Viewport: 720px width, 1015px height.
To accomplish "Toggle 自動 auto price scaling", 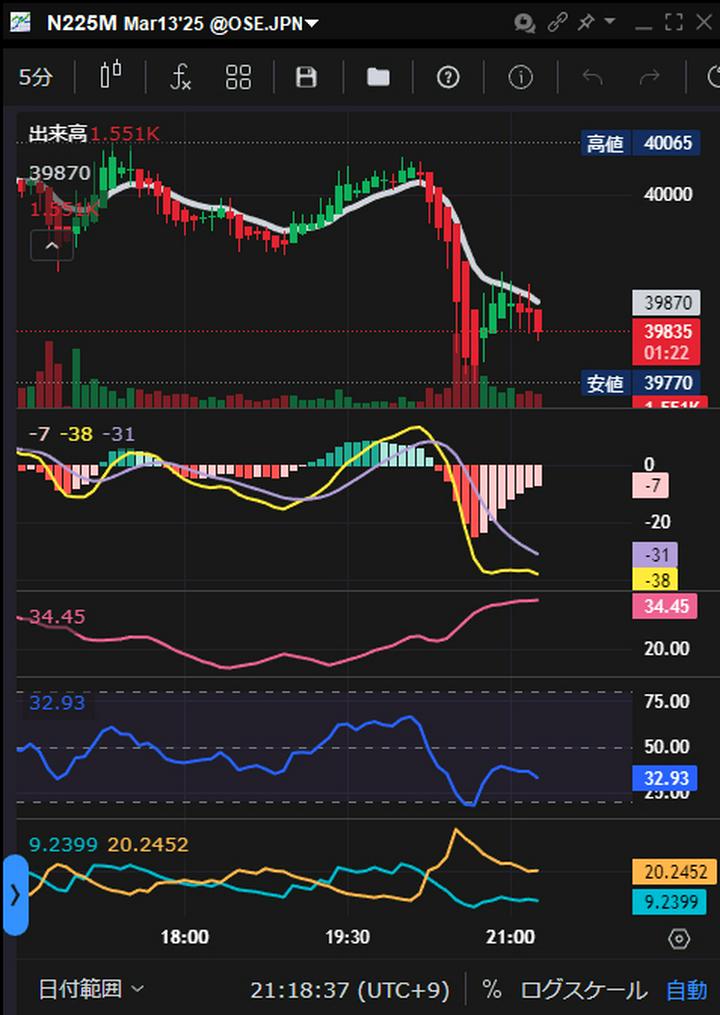I will click(686, 989).
